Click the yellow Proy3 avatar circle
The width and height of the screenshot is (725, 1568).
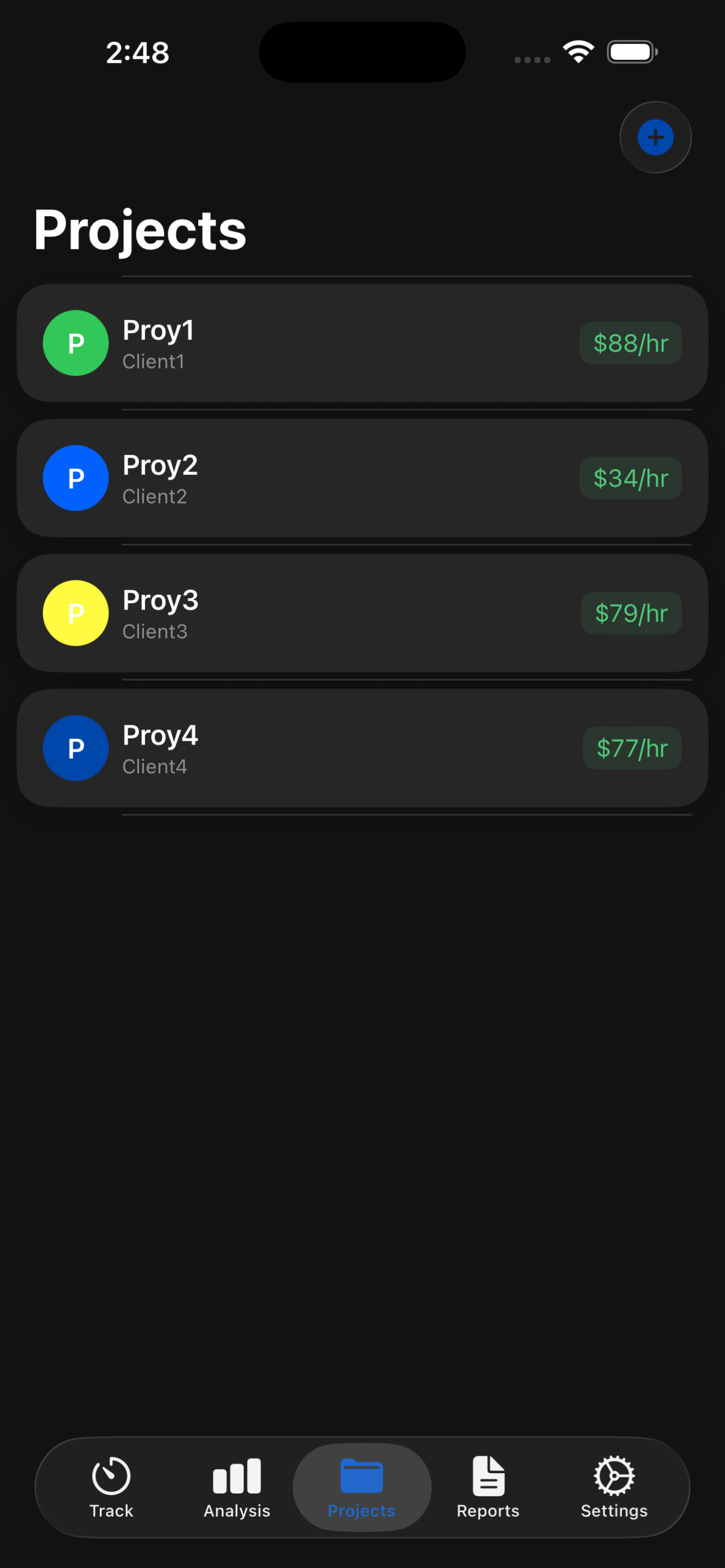(x=76, y=613)
